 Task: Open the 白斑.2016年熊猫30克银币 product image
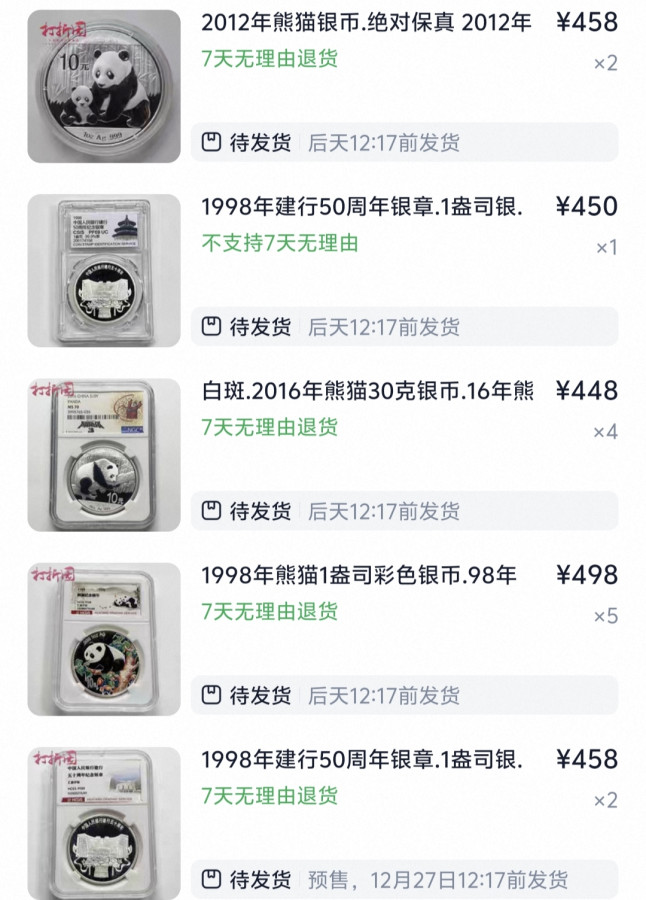[104, 455]
